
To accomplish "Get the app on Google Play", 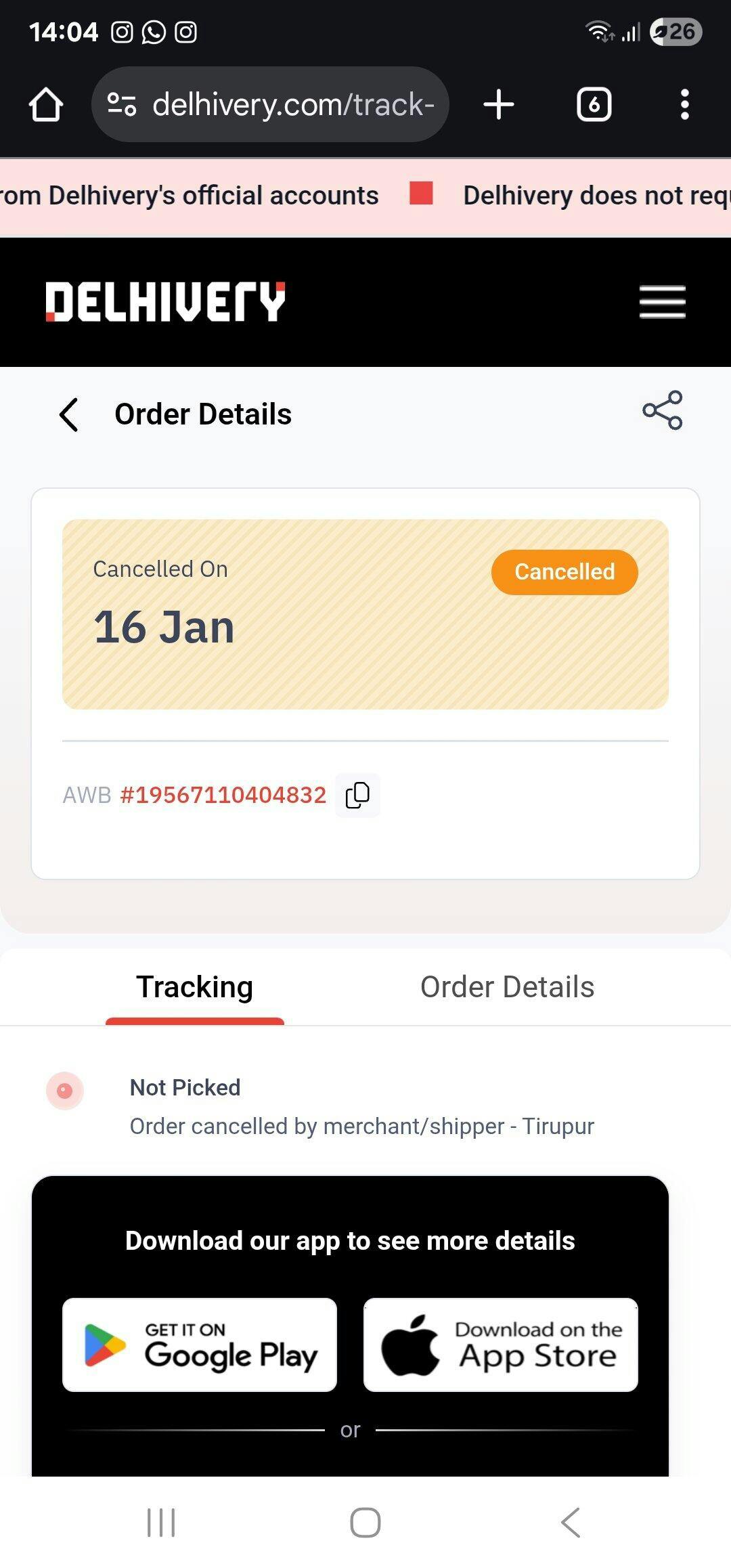I will pyautogui.click(x=200, y=1345).
